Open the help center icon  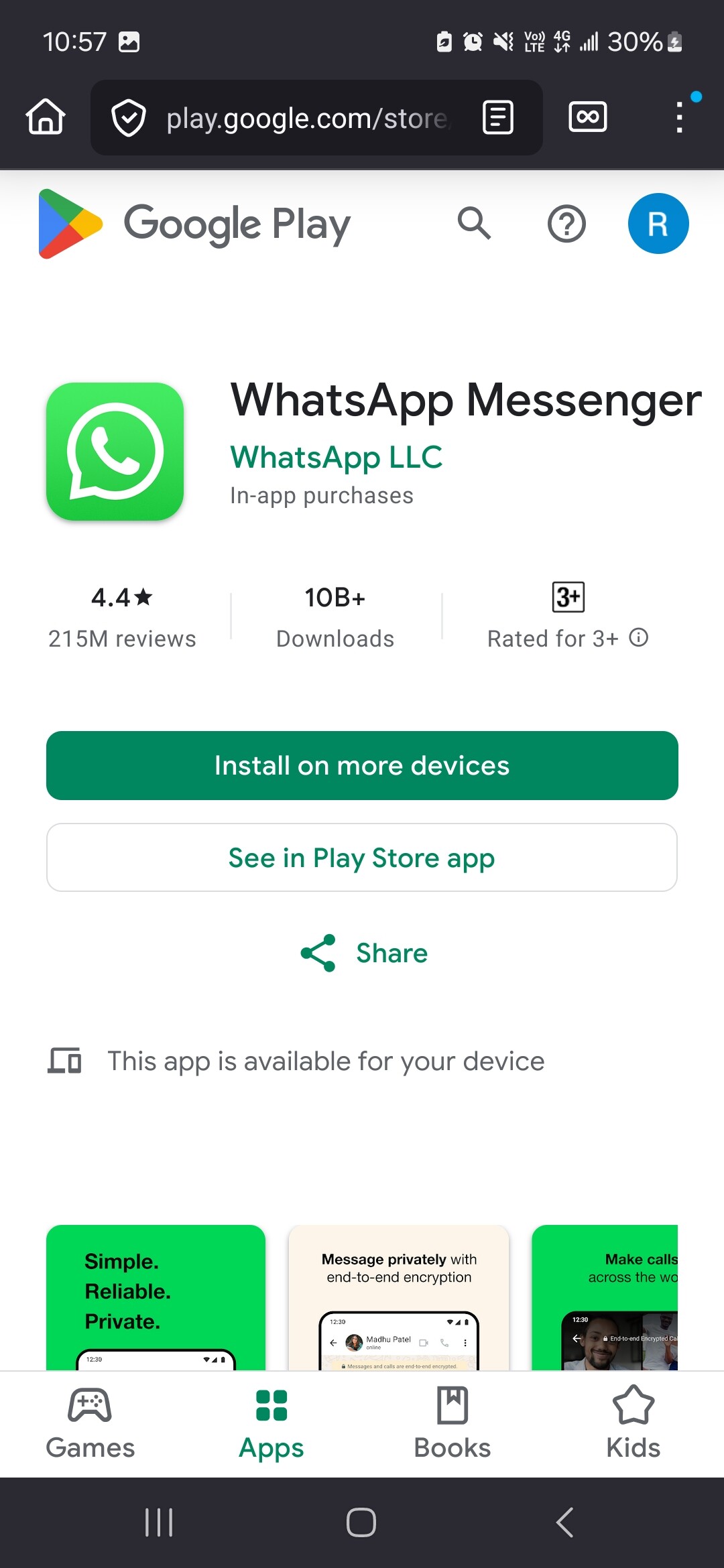(566, 224)
